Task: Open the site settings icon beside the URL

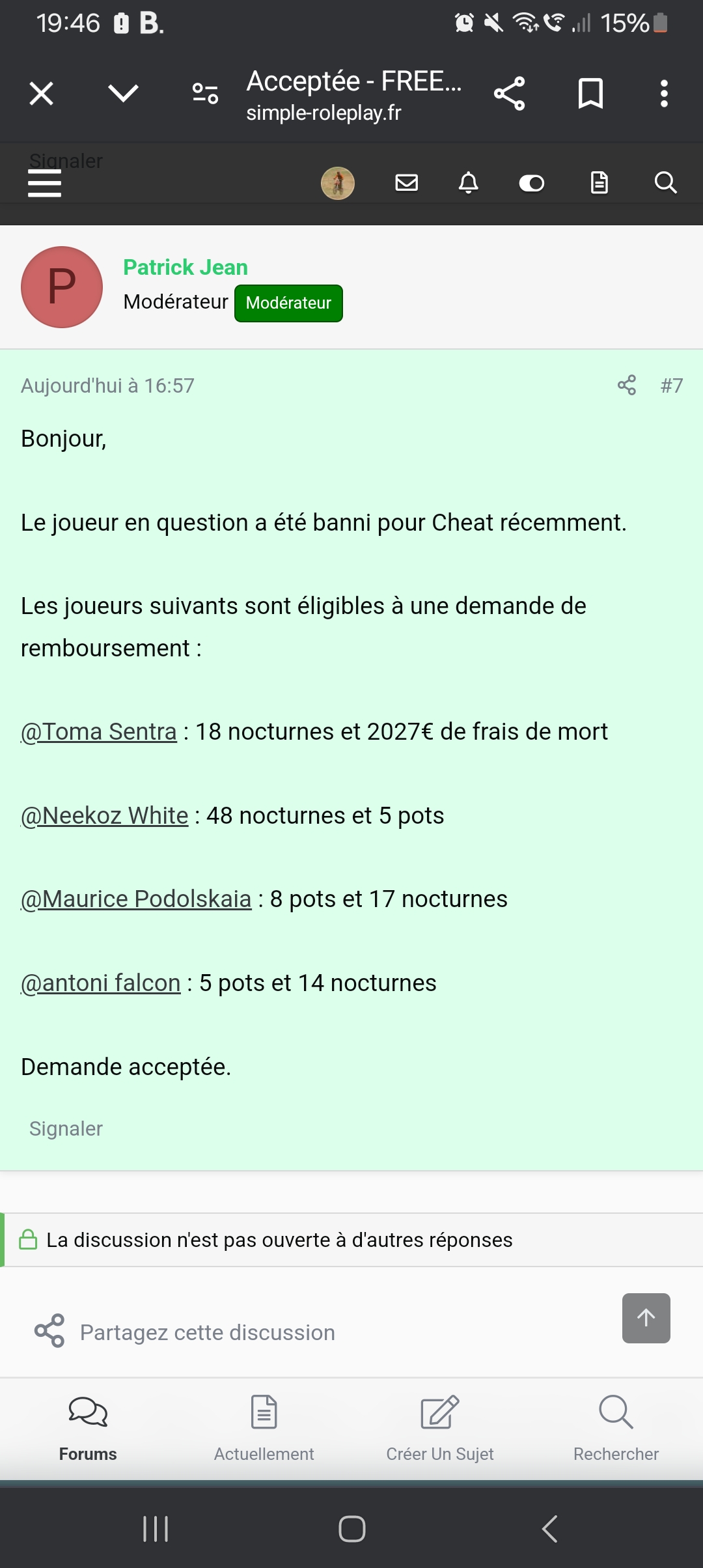Action: 206,94
